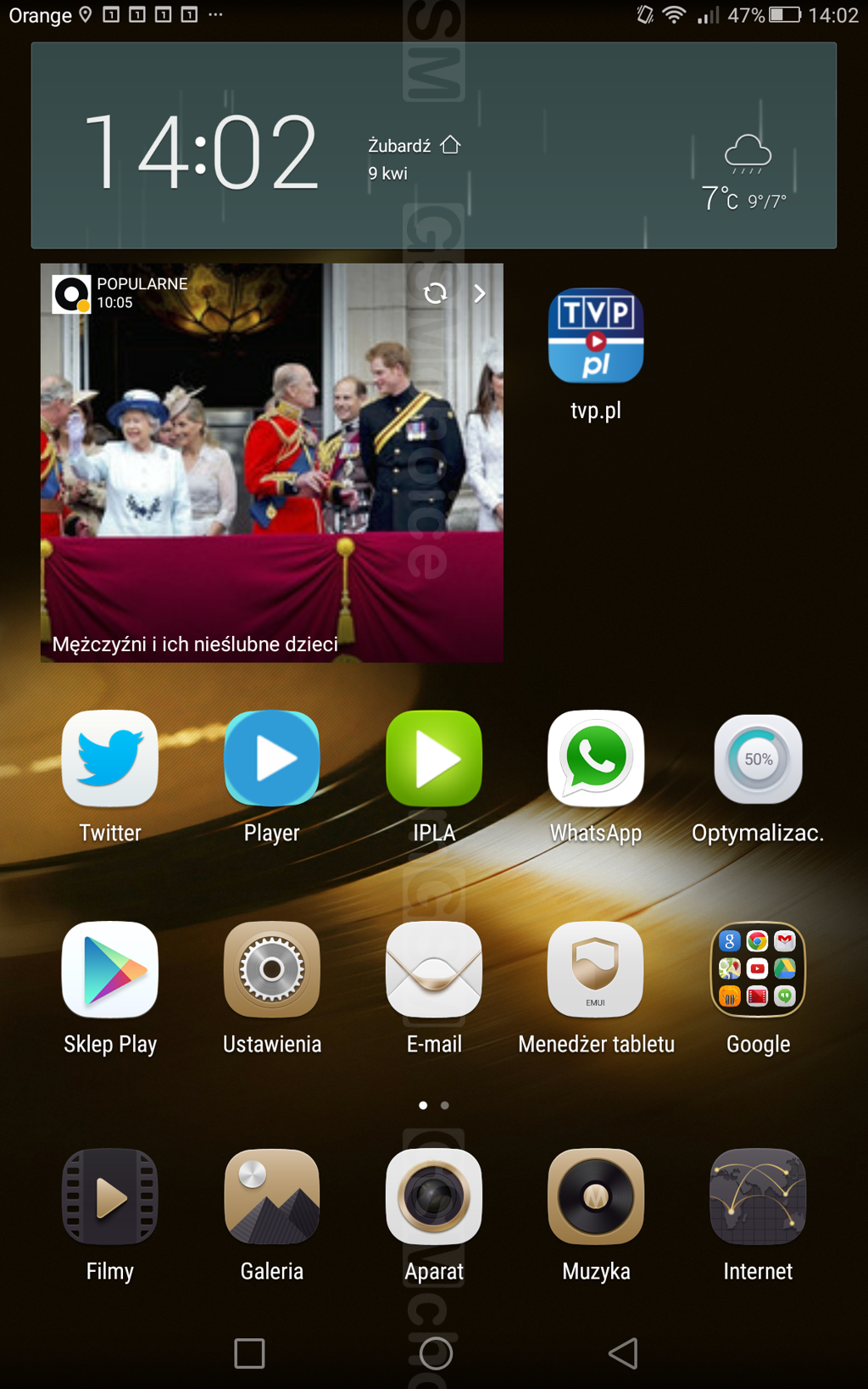Open Sklep Play store

coord(110,969)
